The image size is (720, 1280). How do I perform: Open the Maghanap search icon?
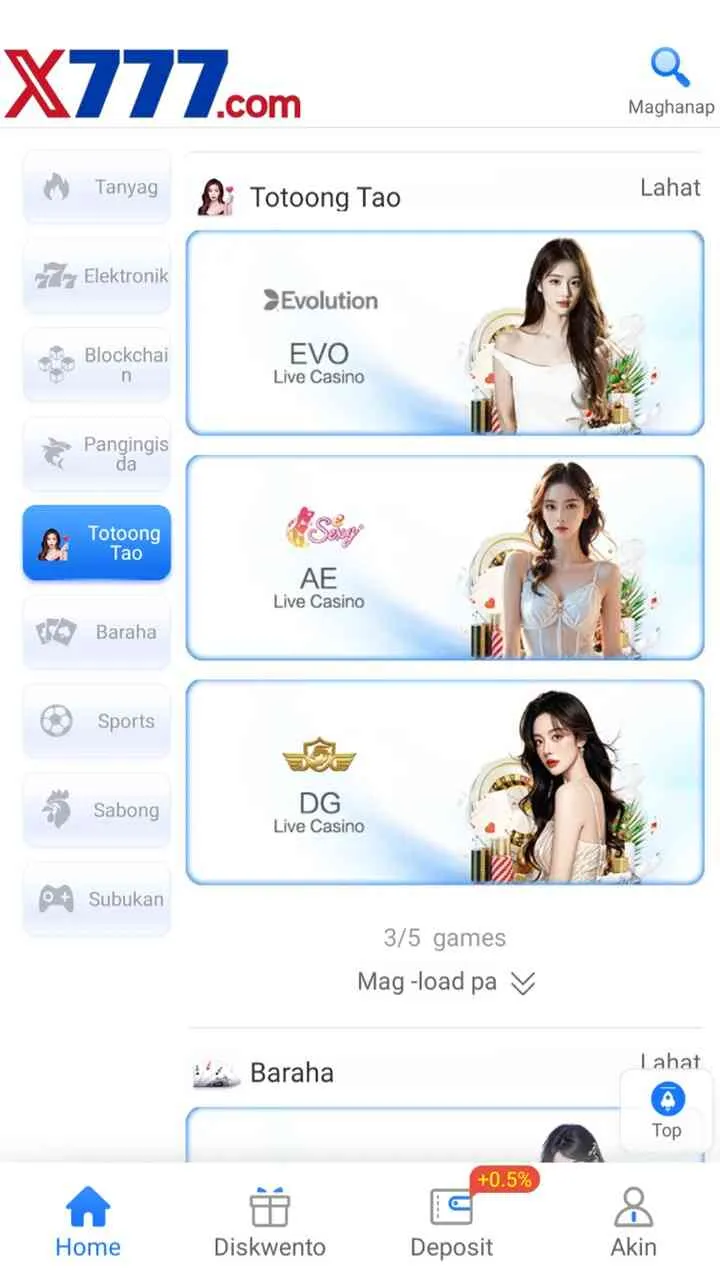670,80
